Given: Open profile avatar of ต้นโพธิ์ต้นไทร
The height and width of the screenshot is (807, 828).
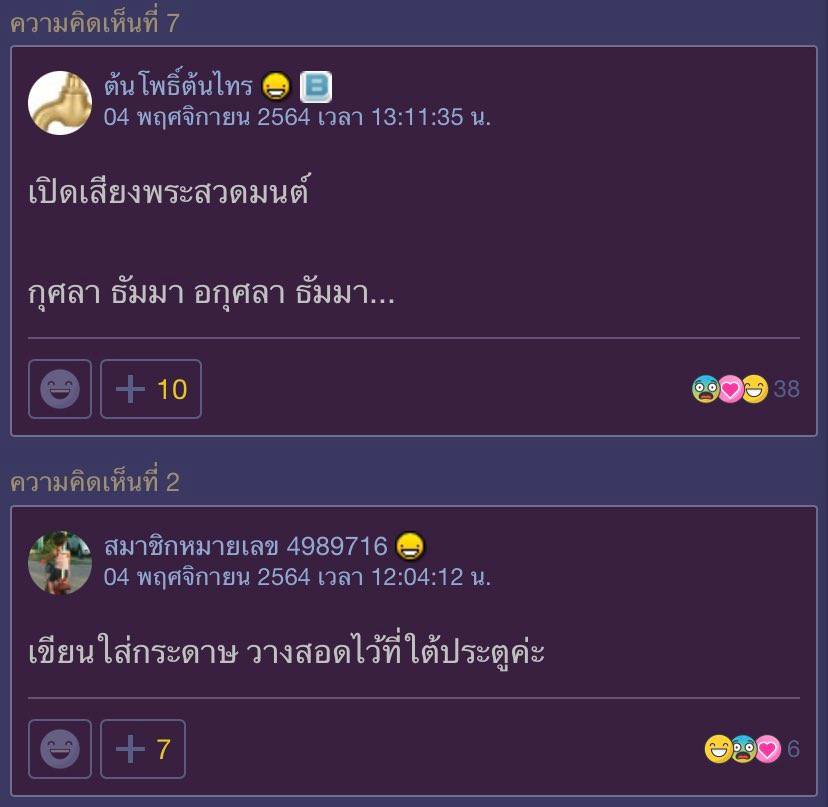Looking at the screenshot, I should point(60,103).
